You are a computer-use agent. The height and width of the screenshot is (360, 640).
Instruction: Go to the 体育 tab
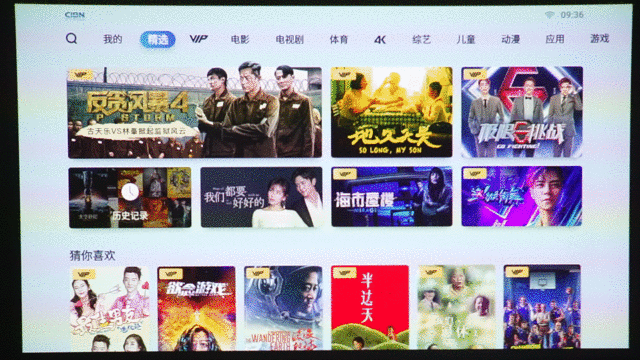click(339, 40)
